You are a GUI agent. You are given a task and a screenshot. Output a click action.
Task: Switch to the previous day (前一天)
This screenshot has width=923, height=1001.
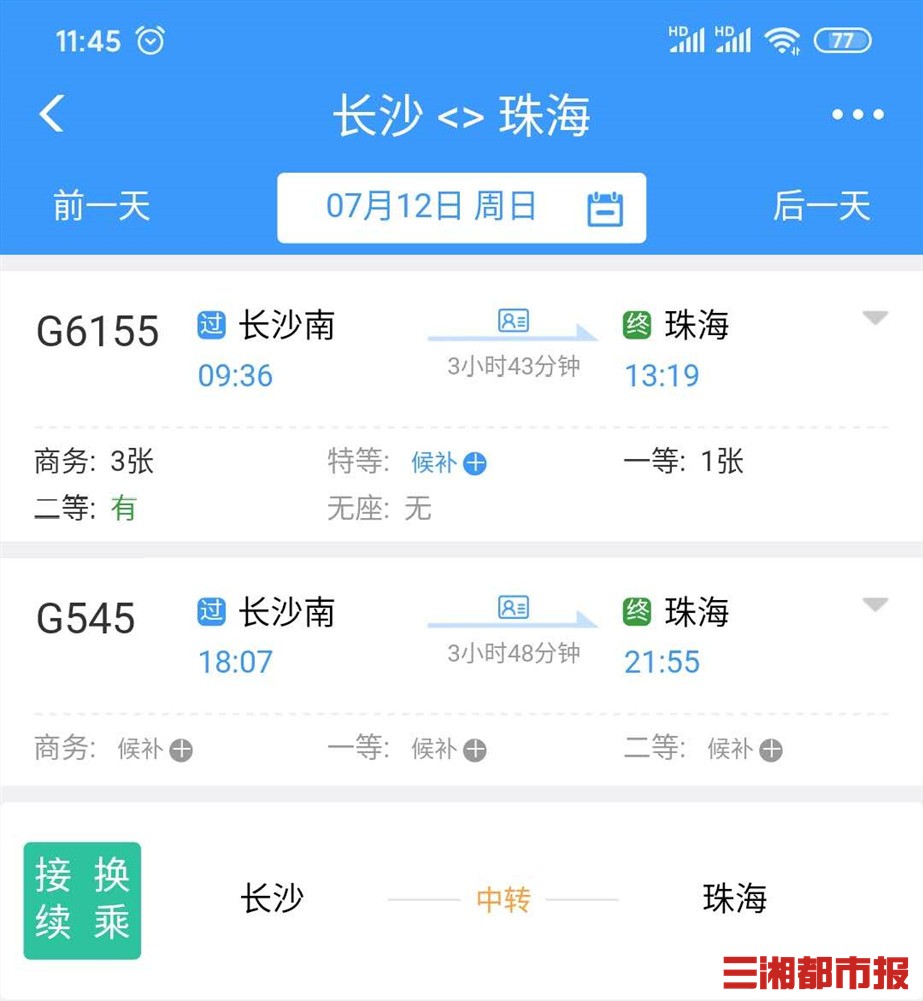click(x=101, y=207)
